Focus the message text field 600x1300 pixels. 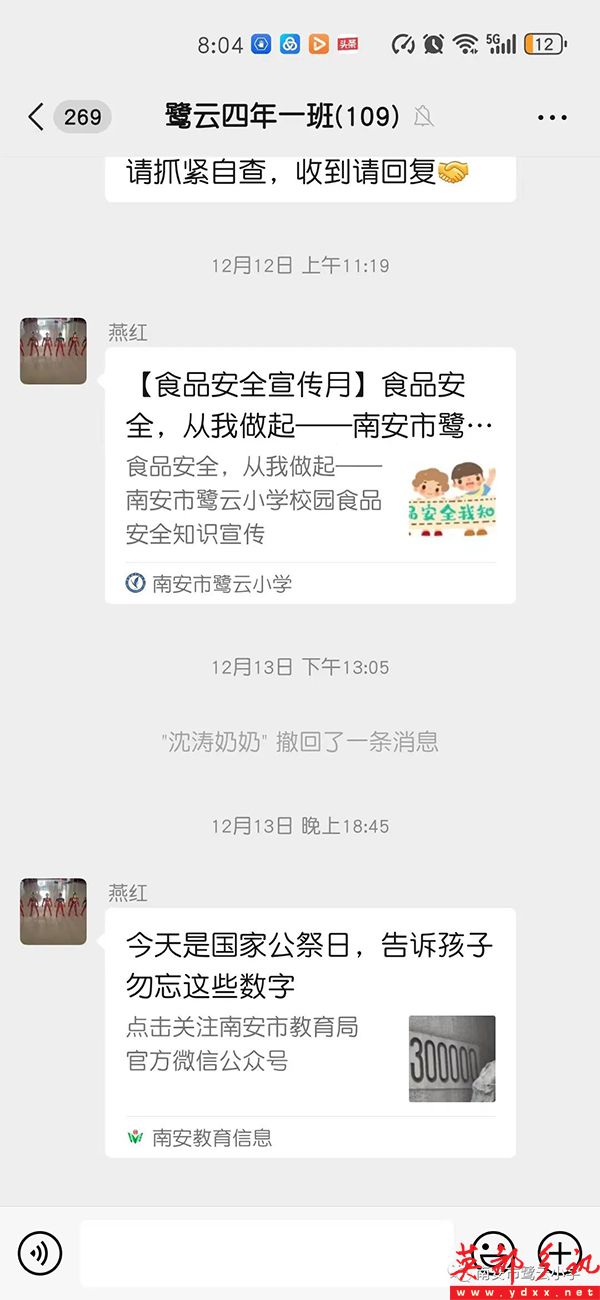[266, 1252]
